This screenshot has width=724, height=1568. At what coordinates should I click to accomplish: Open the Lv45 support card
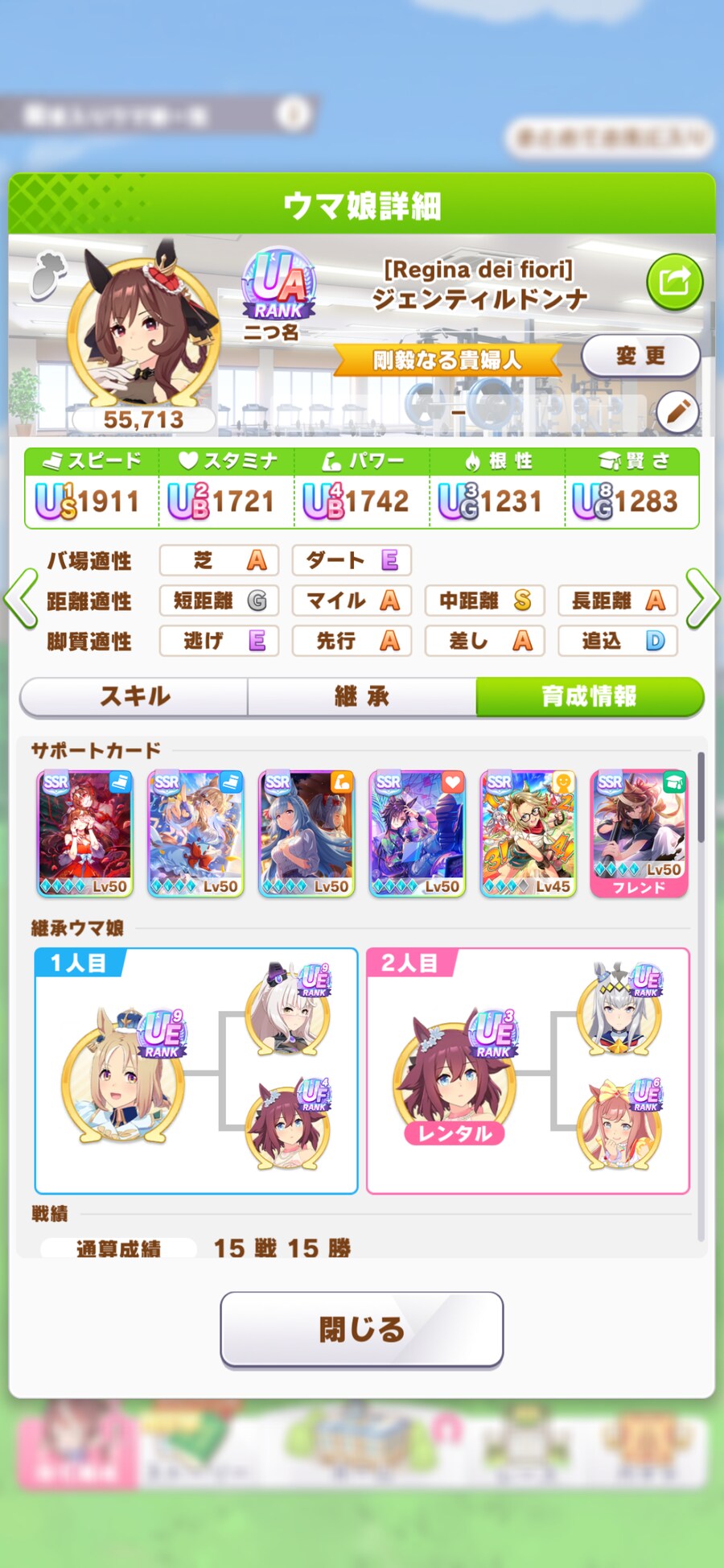[529, 833]
